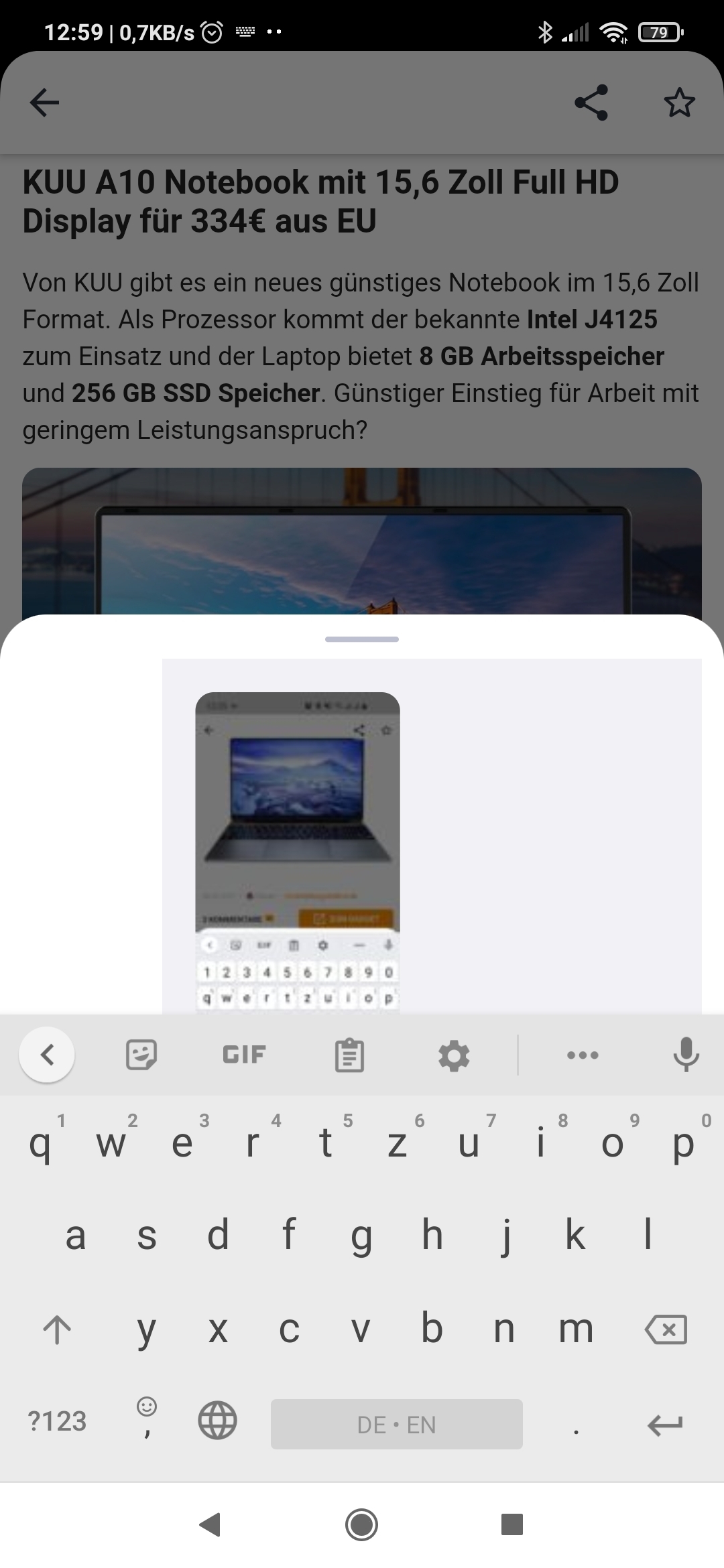The image size is (724, 1568).
Task: Go back using the arrow icon
Action: click(x=45, y=103)
